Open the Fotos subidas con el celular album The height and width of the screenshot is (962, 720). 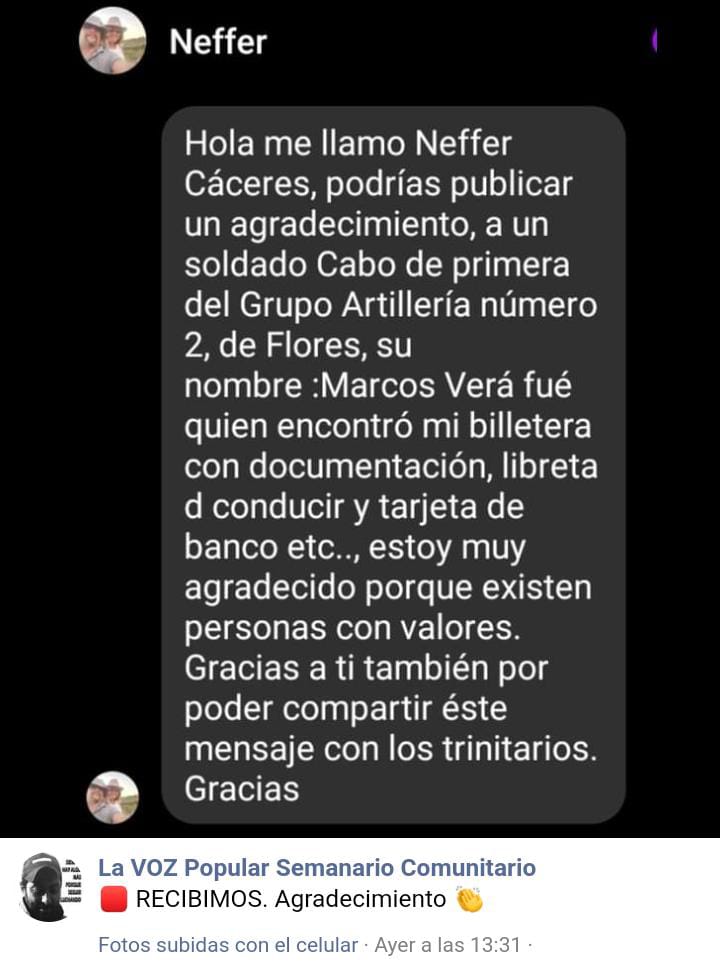(228, 945)
